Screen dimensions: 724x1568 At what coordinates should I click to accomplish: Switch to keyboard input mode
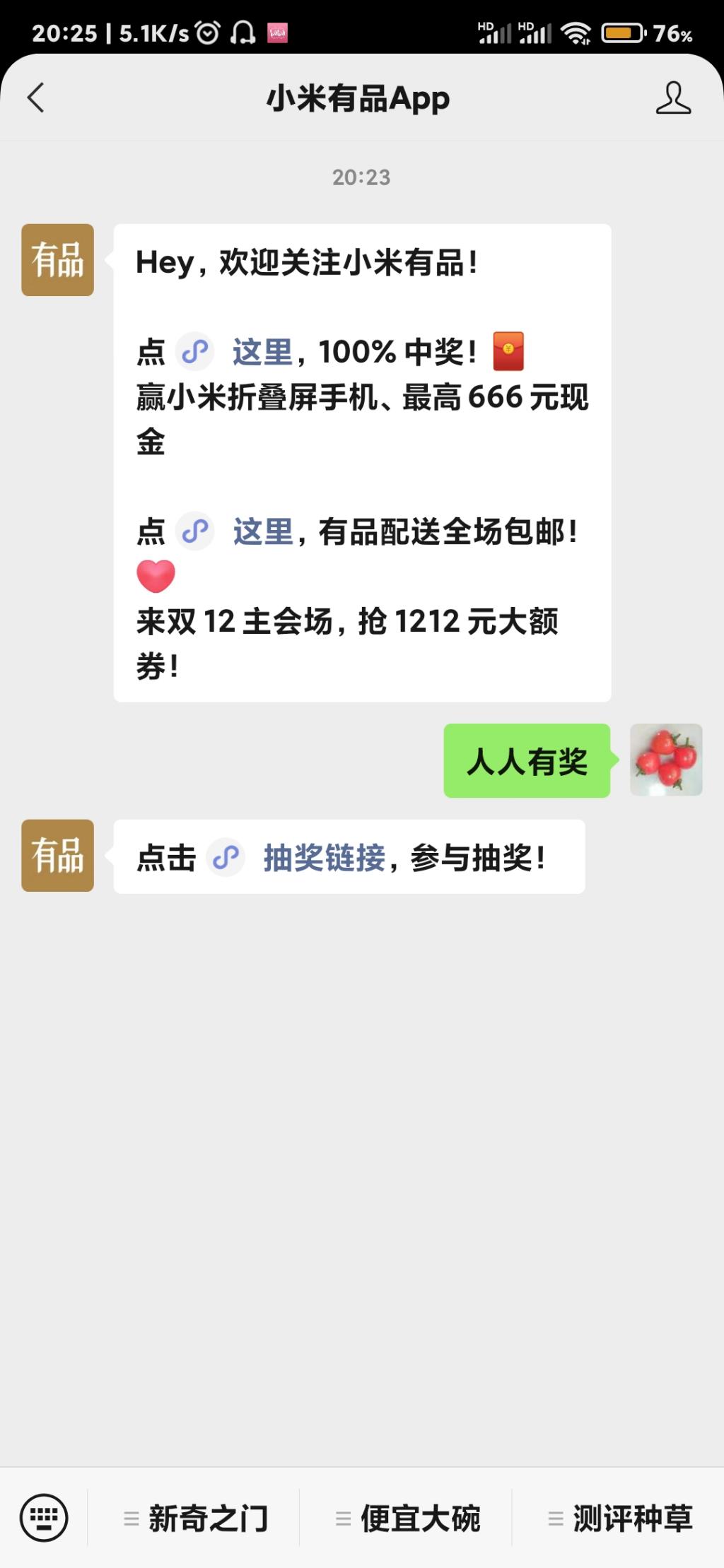click(44, 1517)
